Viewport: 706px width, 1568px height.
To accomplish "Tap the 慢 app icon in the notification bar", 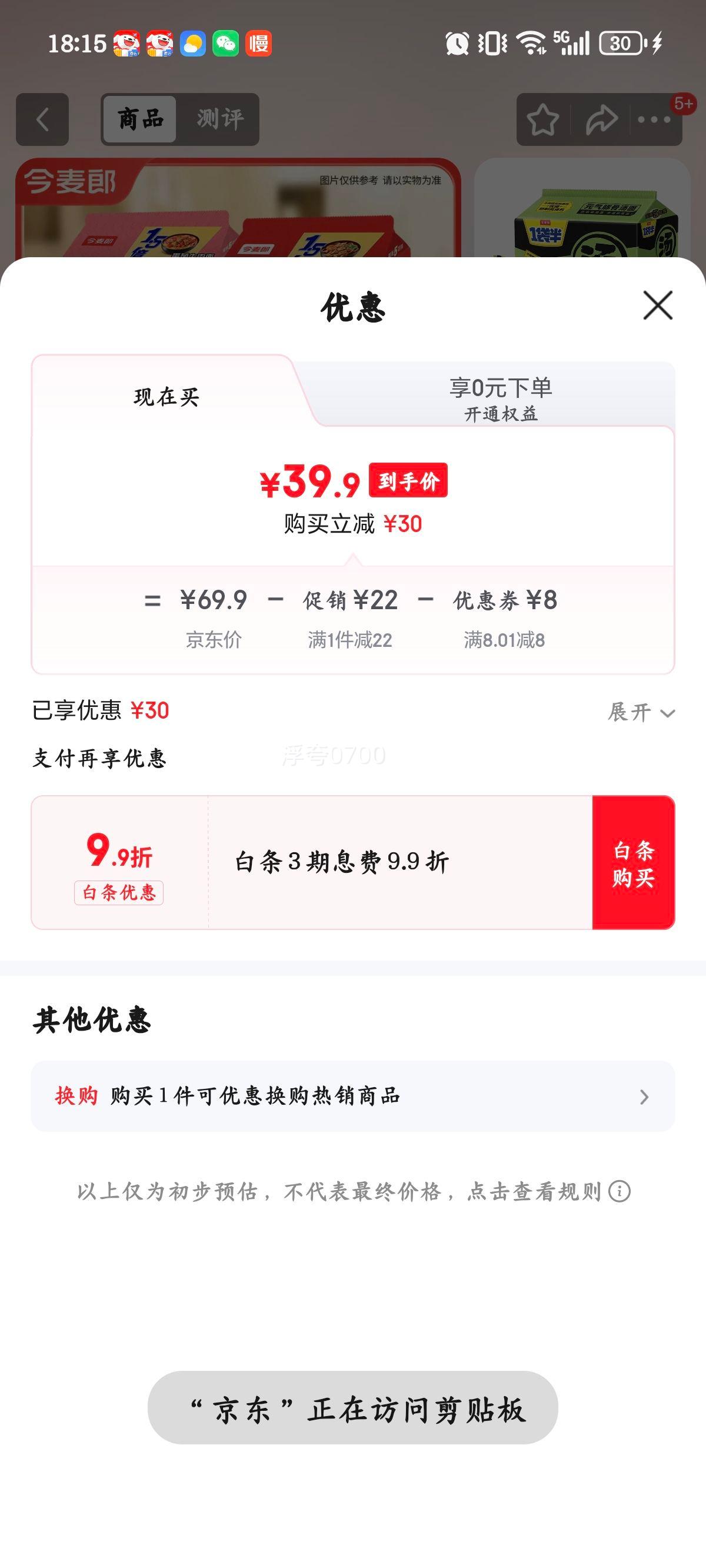I will pos(261,44).
